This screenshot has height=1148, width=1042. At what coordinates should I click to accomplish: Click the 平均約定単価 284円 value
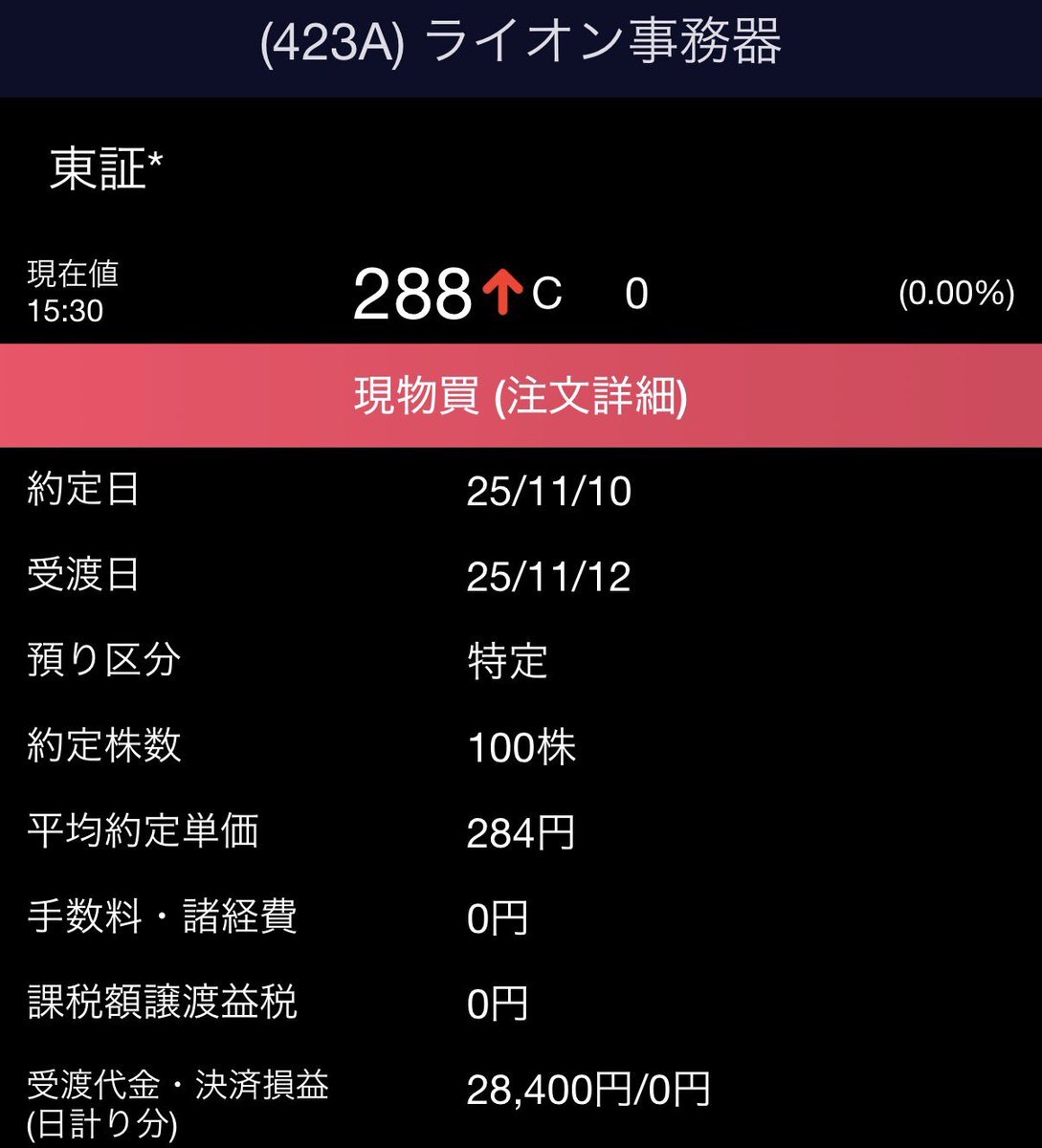pyautogui.click(x=521, y=833)
